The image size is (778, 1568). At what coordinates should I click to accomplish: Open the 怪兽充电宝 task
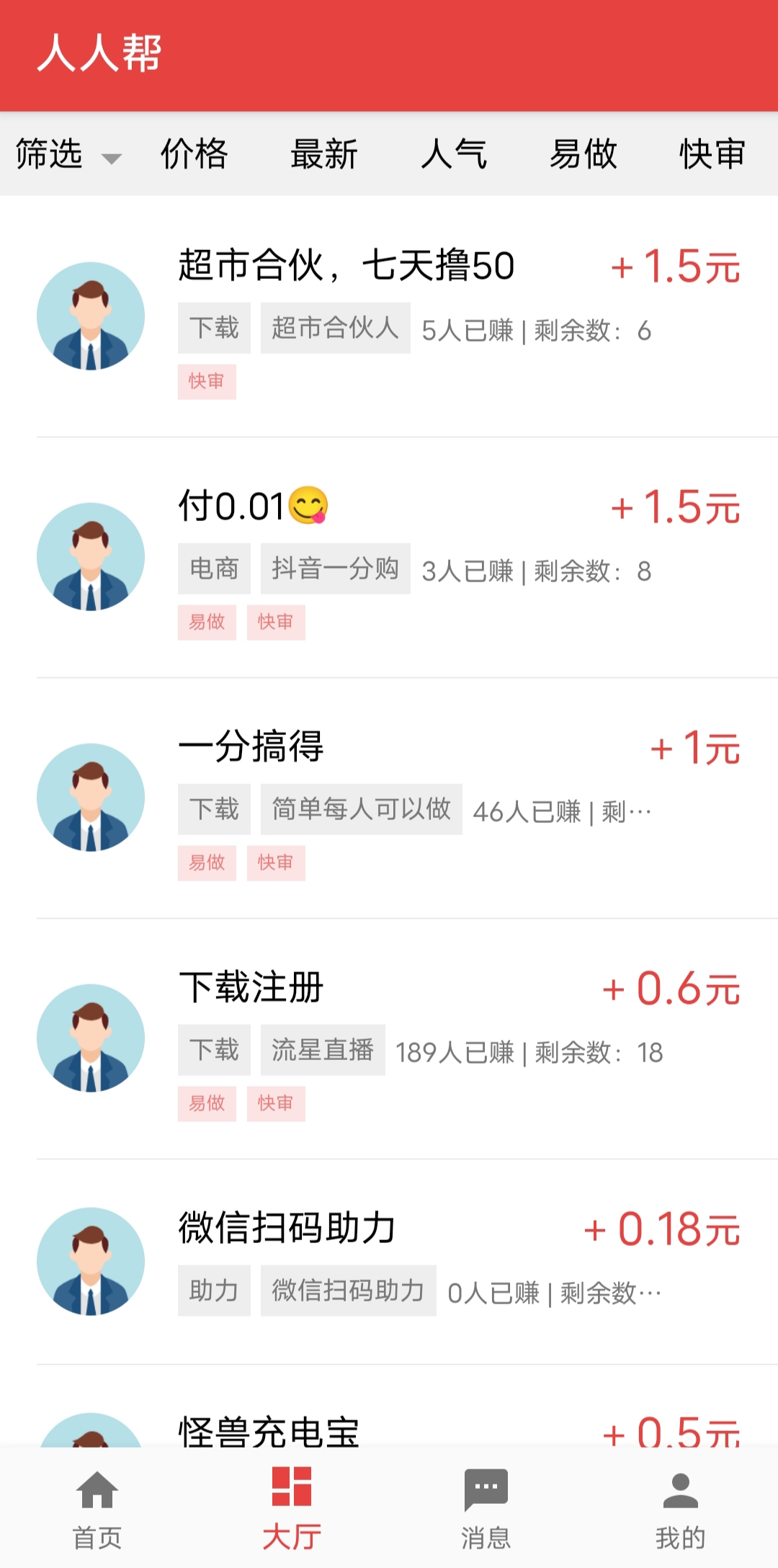point(389,1407)
